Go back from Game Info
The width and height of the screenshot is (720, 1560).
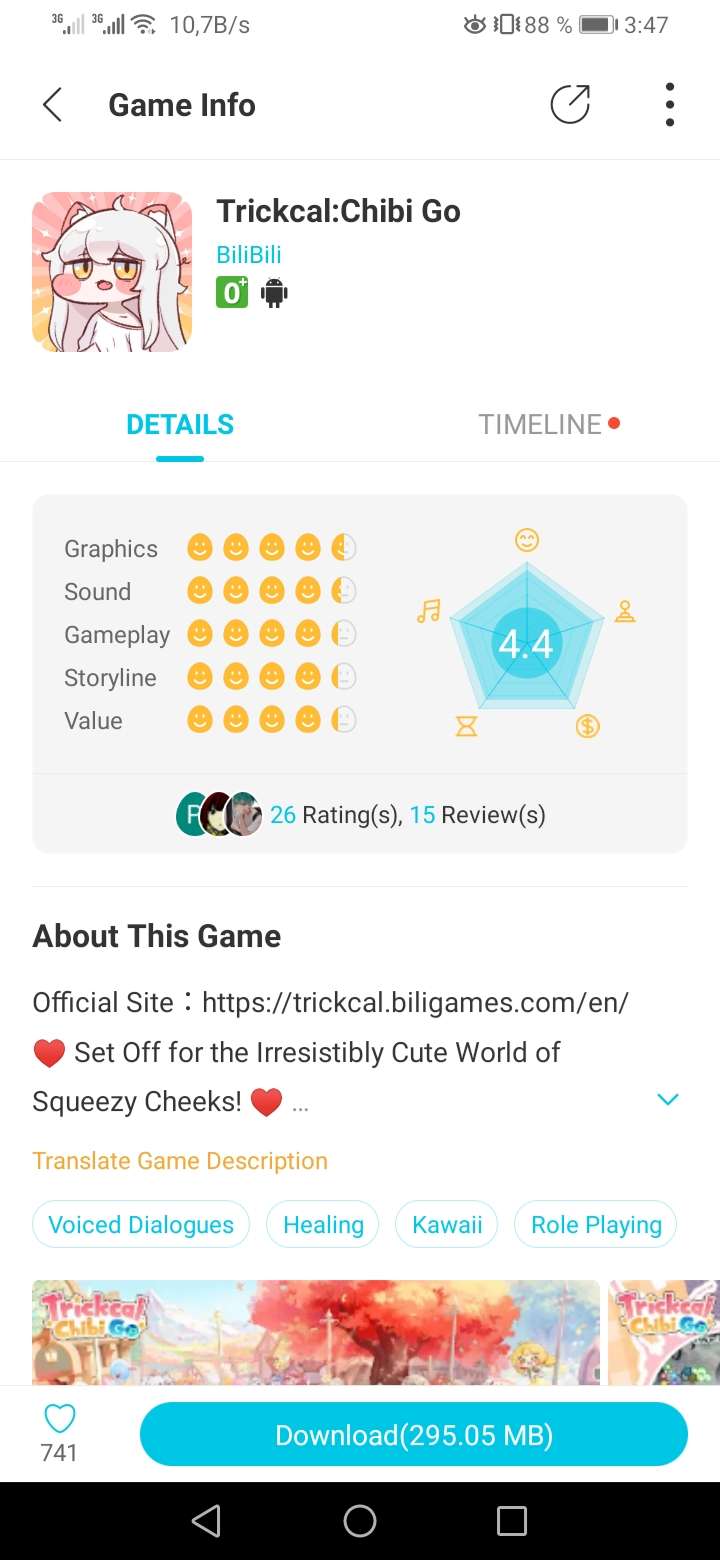52,105
